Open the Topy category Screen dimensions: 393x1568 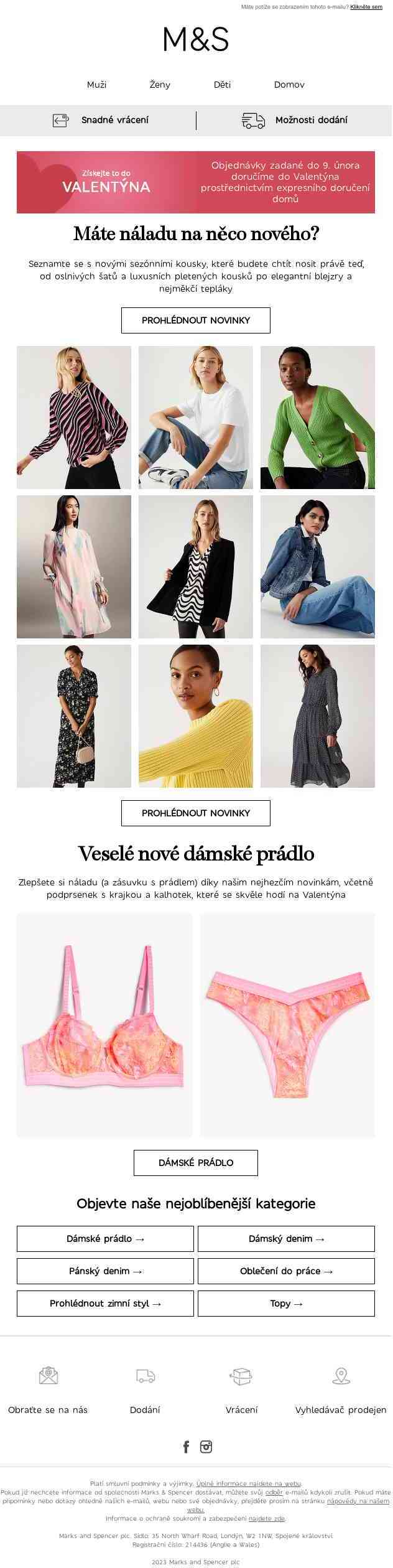coord(286,1304)
